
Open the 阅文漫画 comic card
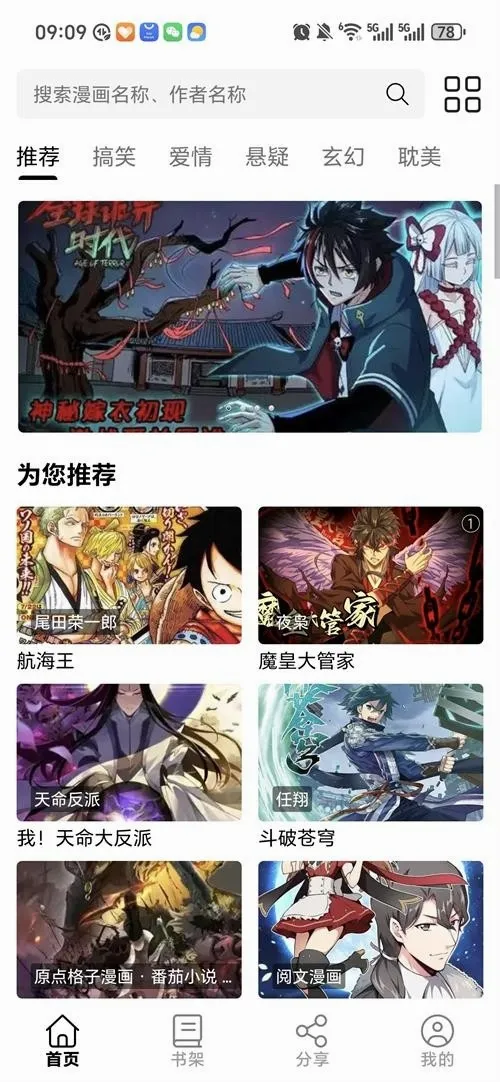pyautogui.click(x=371, y=929)
